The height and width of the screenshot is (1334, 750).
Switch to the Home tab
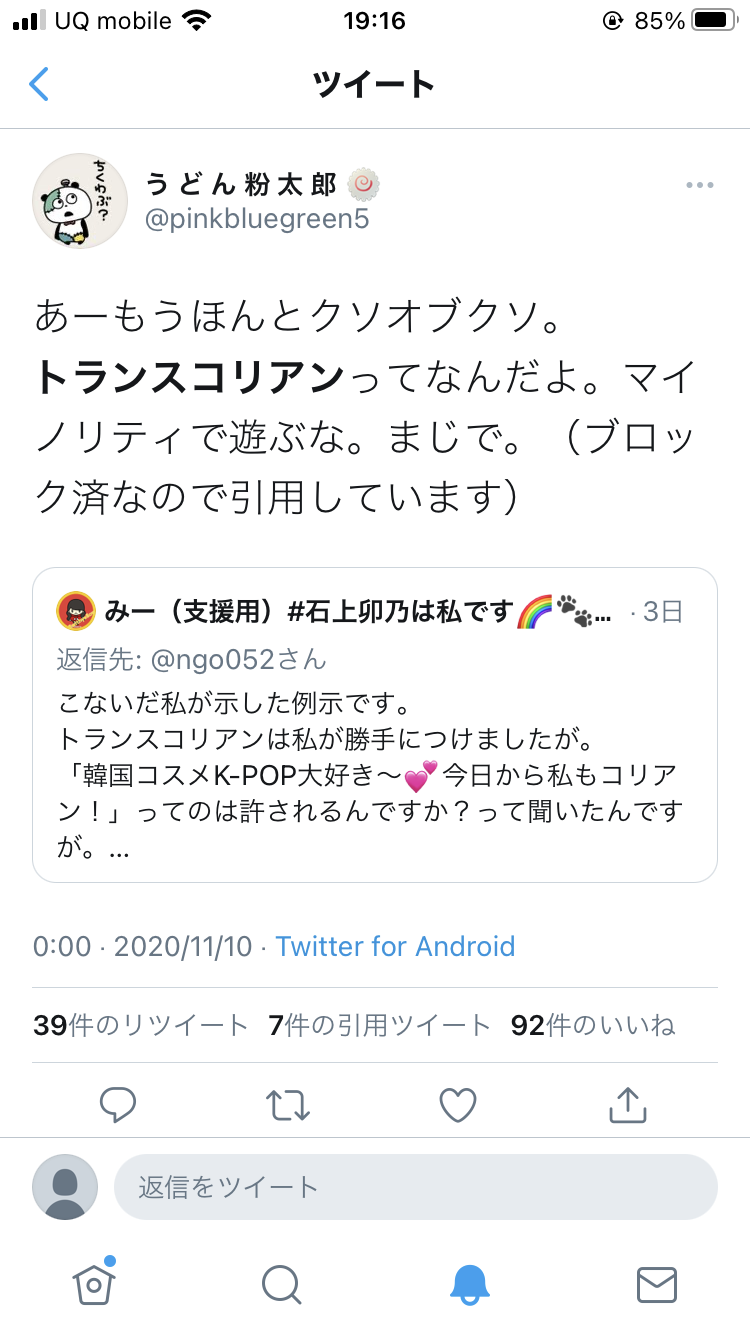pyautogui.click(x=93, y=1282)
